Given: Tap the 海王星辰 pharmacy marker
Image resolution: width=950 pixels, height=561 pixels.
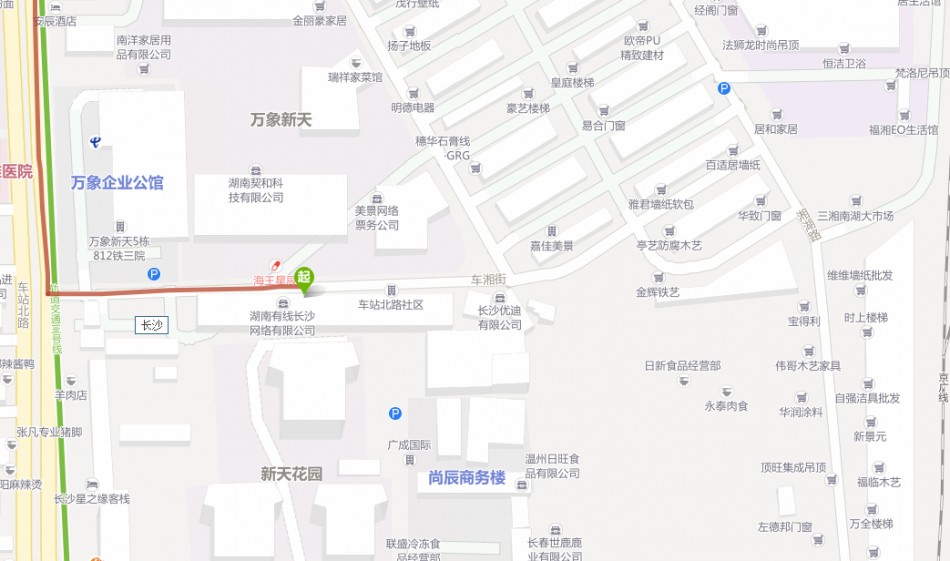Looking at the screenshot, I should tap(277, 267).
